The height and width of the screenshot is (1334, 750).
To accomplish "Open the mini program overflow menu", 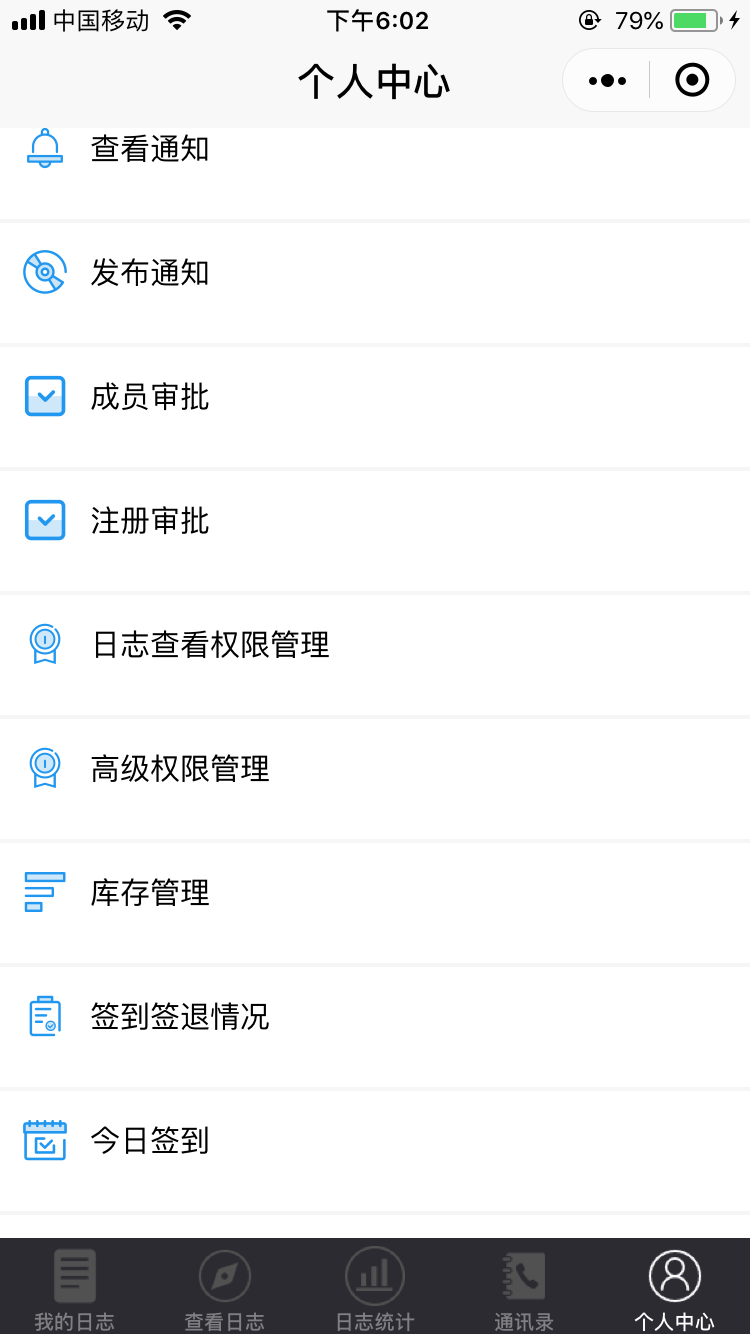I will click(x=607, y=80).
